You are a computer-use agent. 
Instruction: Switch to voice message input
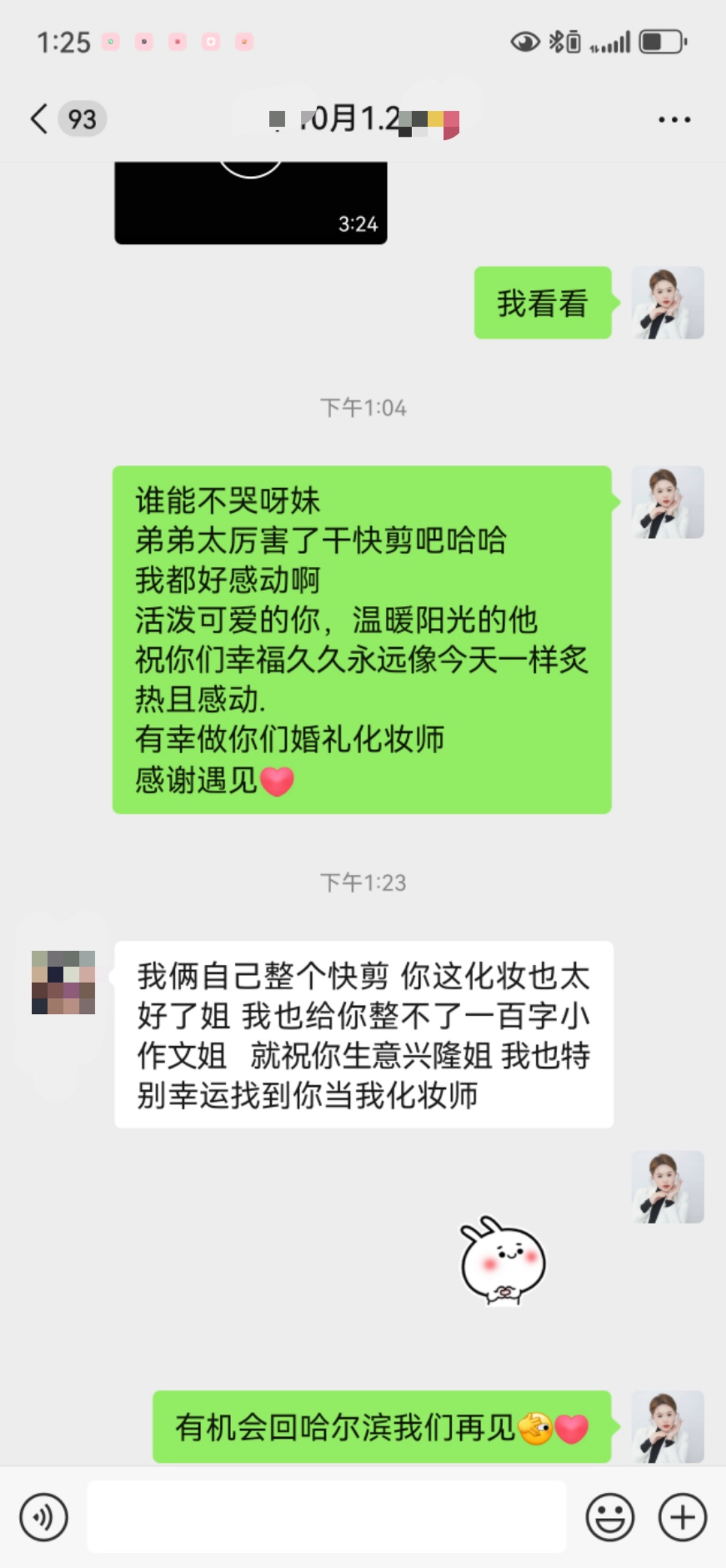pos(43,1517)
